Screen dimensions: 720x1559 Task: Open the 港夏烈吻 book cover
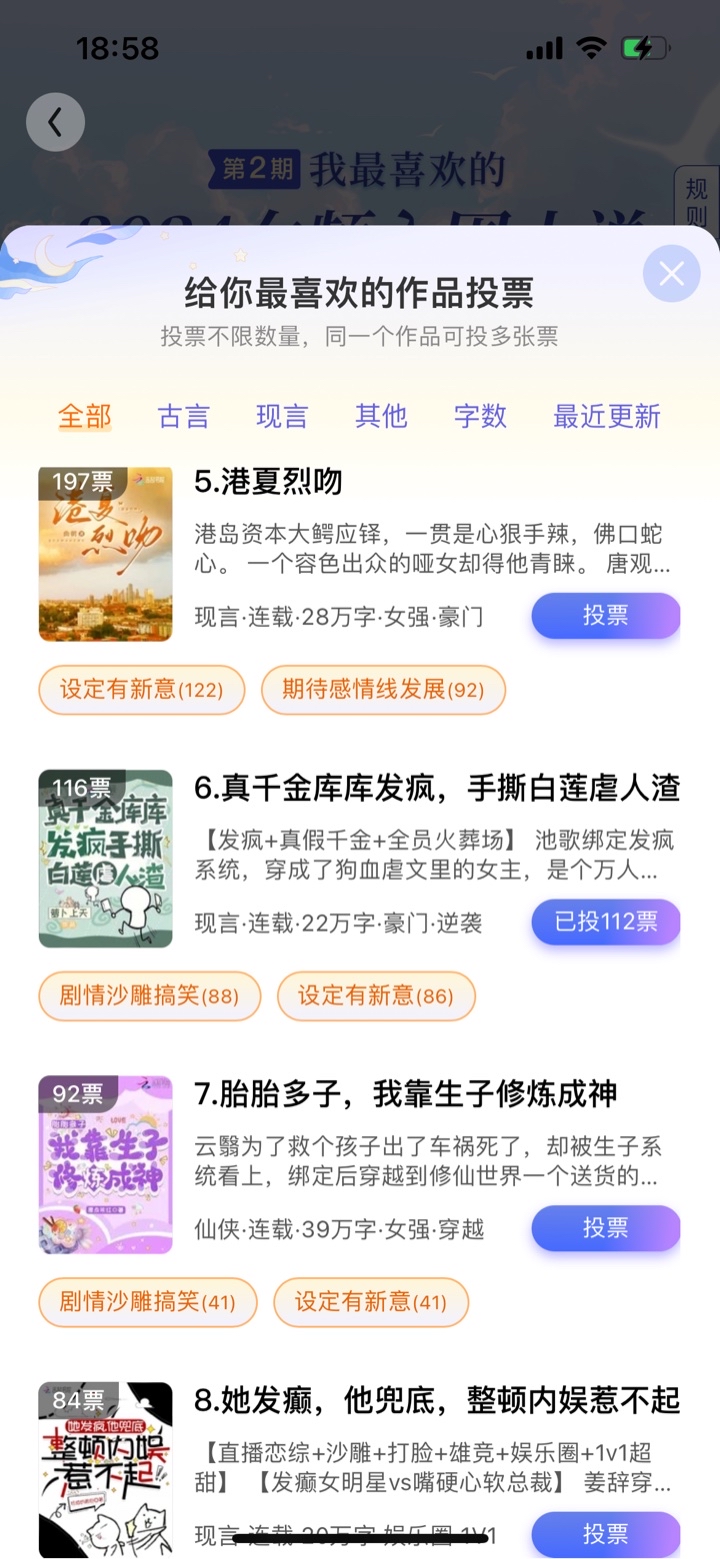click(105, 554)
